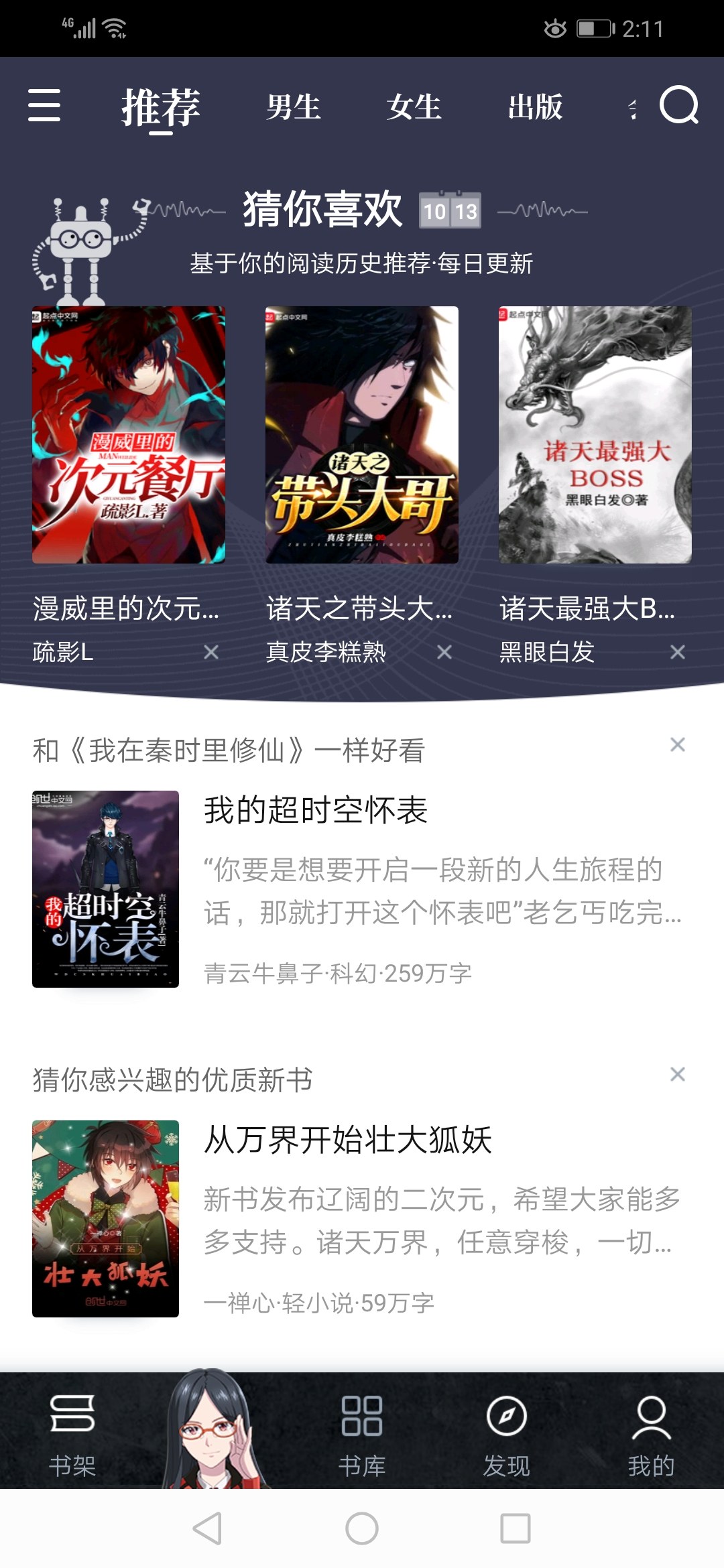724x1568 pixels.
Task: Open the search icon
Action: click(x=678, y=106)
